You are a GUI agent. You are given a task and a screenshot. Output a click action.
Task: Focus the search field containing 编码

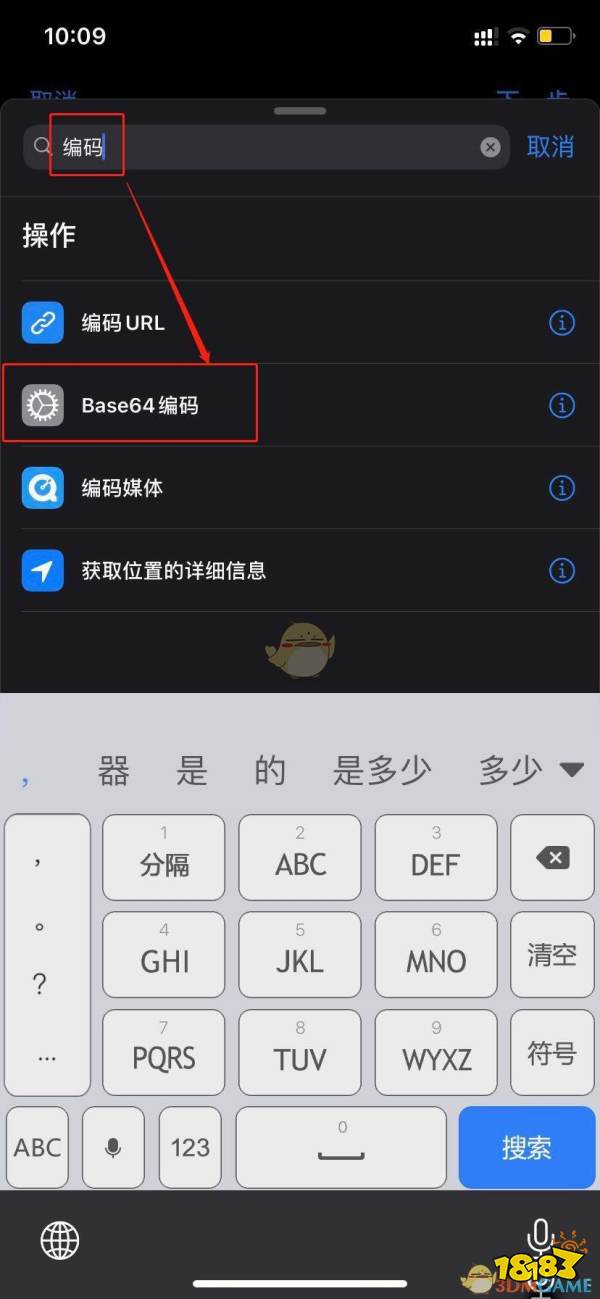270,147
